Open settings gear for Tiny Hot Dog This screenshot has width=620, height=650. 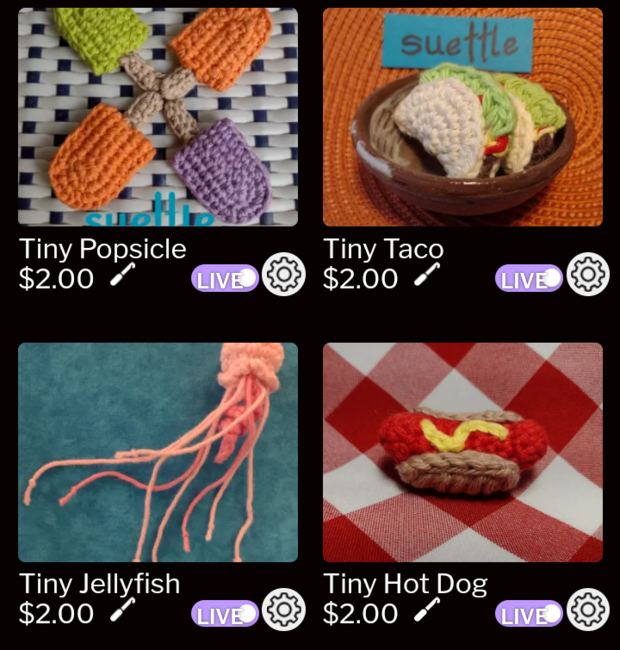tap(588, 610)
